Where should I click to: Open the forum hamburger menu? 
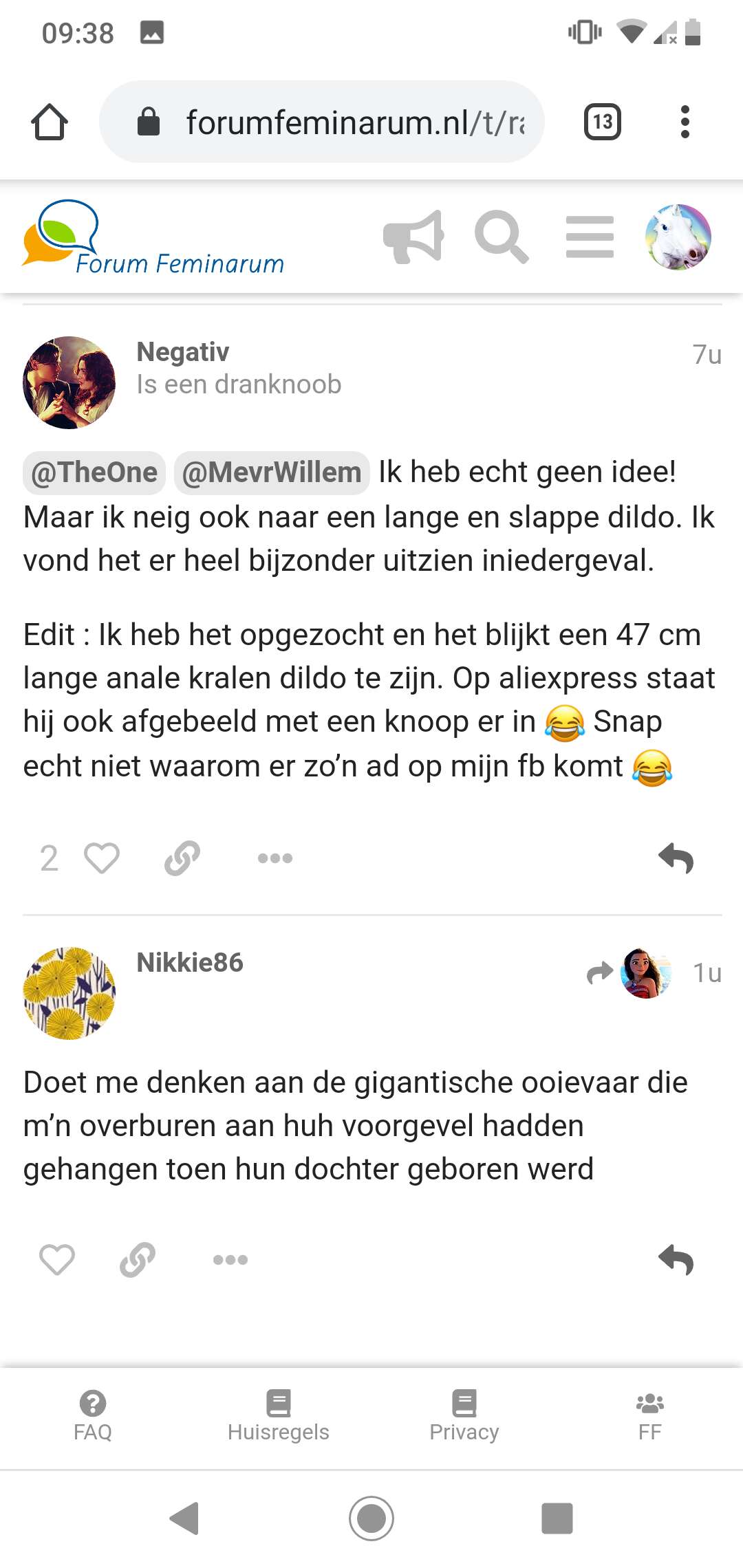(590, 237)
